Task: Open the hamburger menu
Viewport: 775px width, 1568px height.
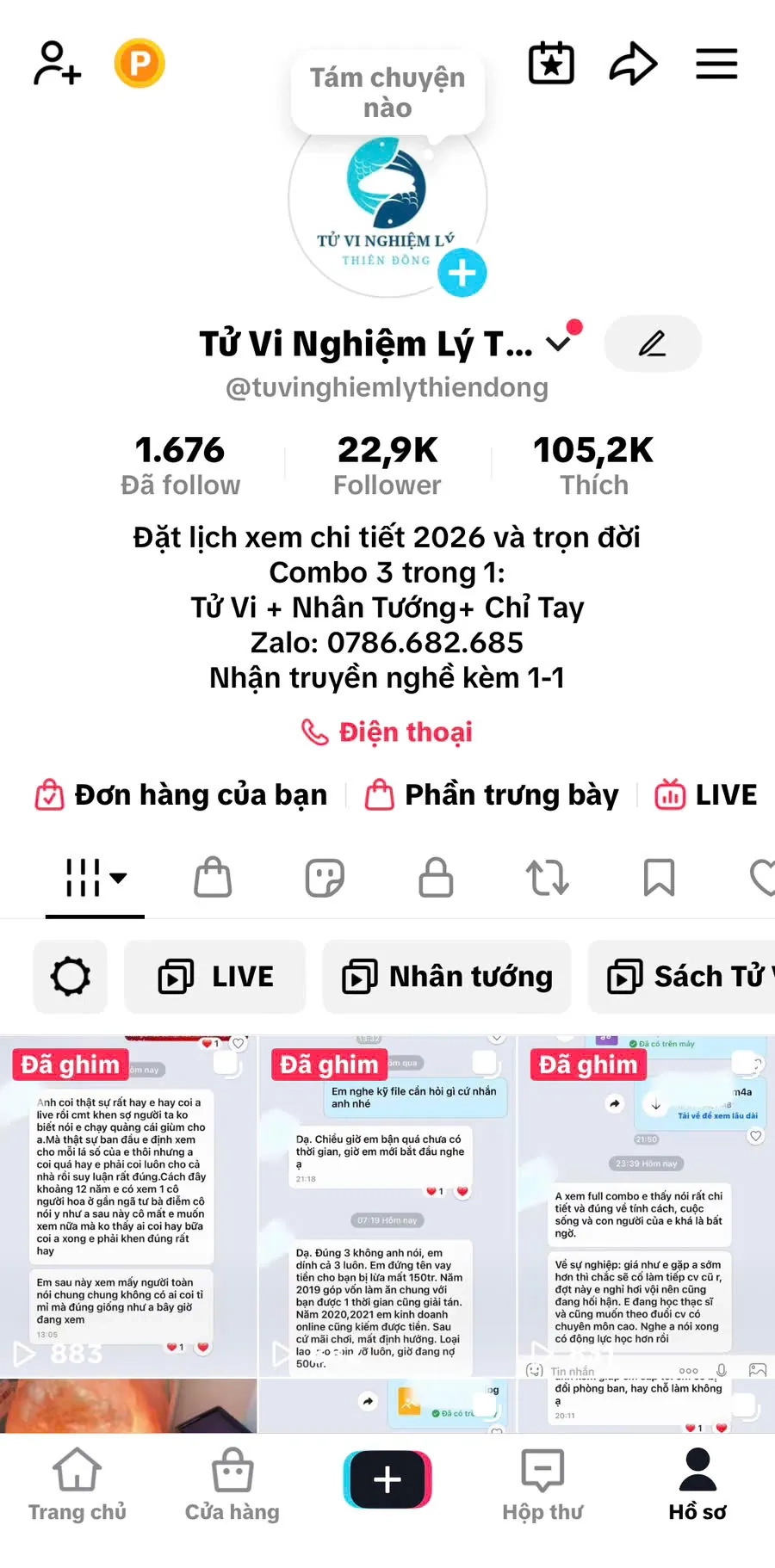Action: (716, 64)
